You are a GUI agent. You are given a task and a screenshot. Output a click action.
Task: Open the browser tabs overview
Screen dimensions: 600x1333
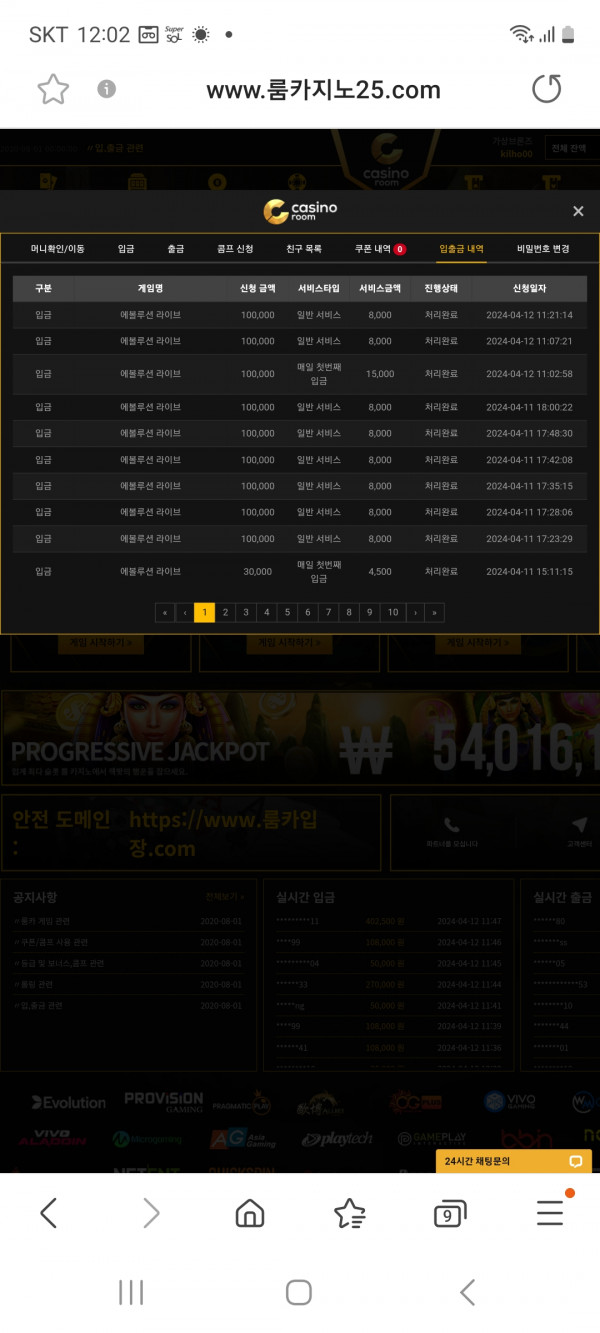(449, 1214)
